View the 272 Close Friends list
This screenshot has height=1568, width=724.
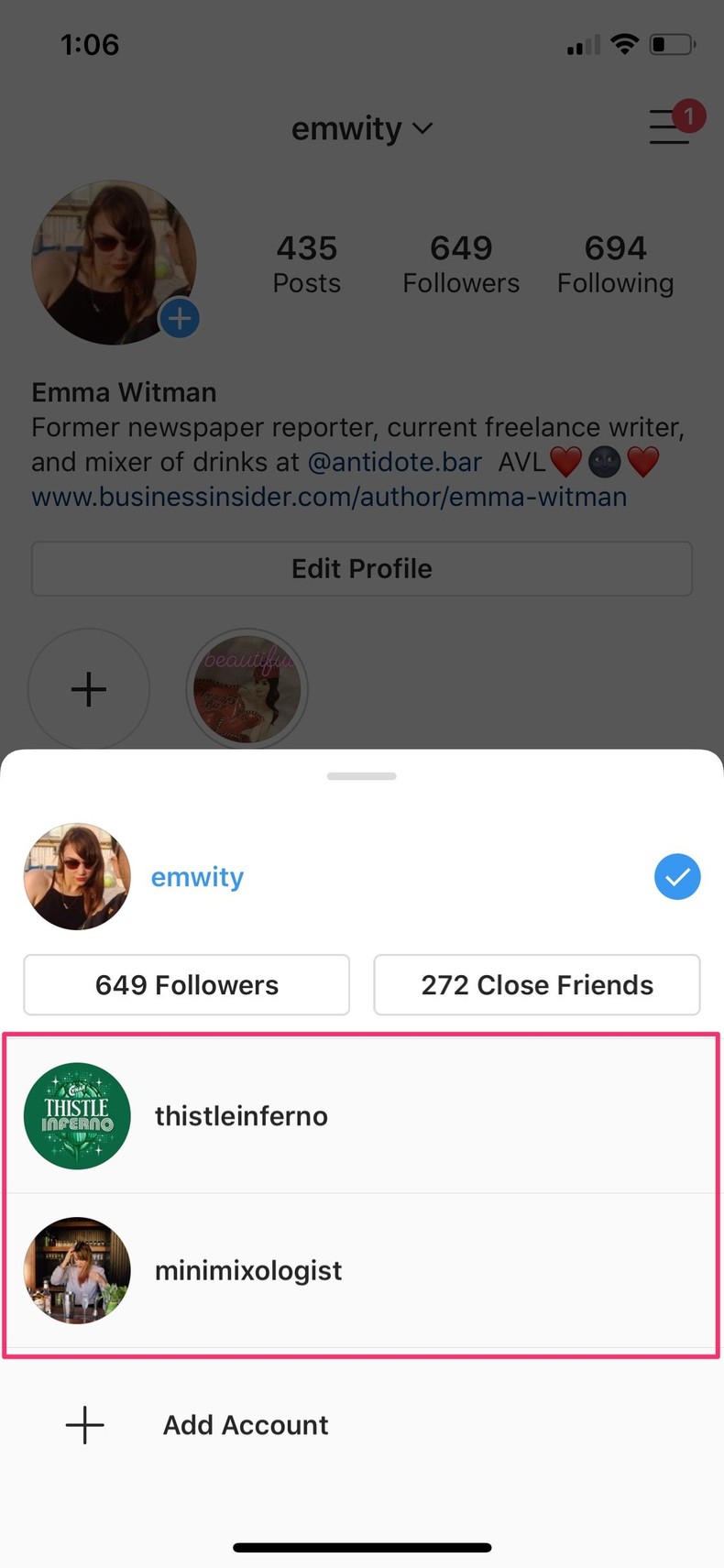coord(536,984)
